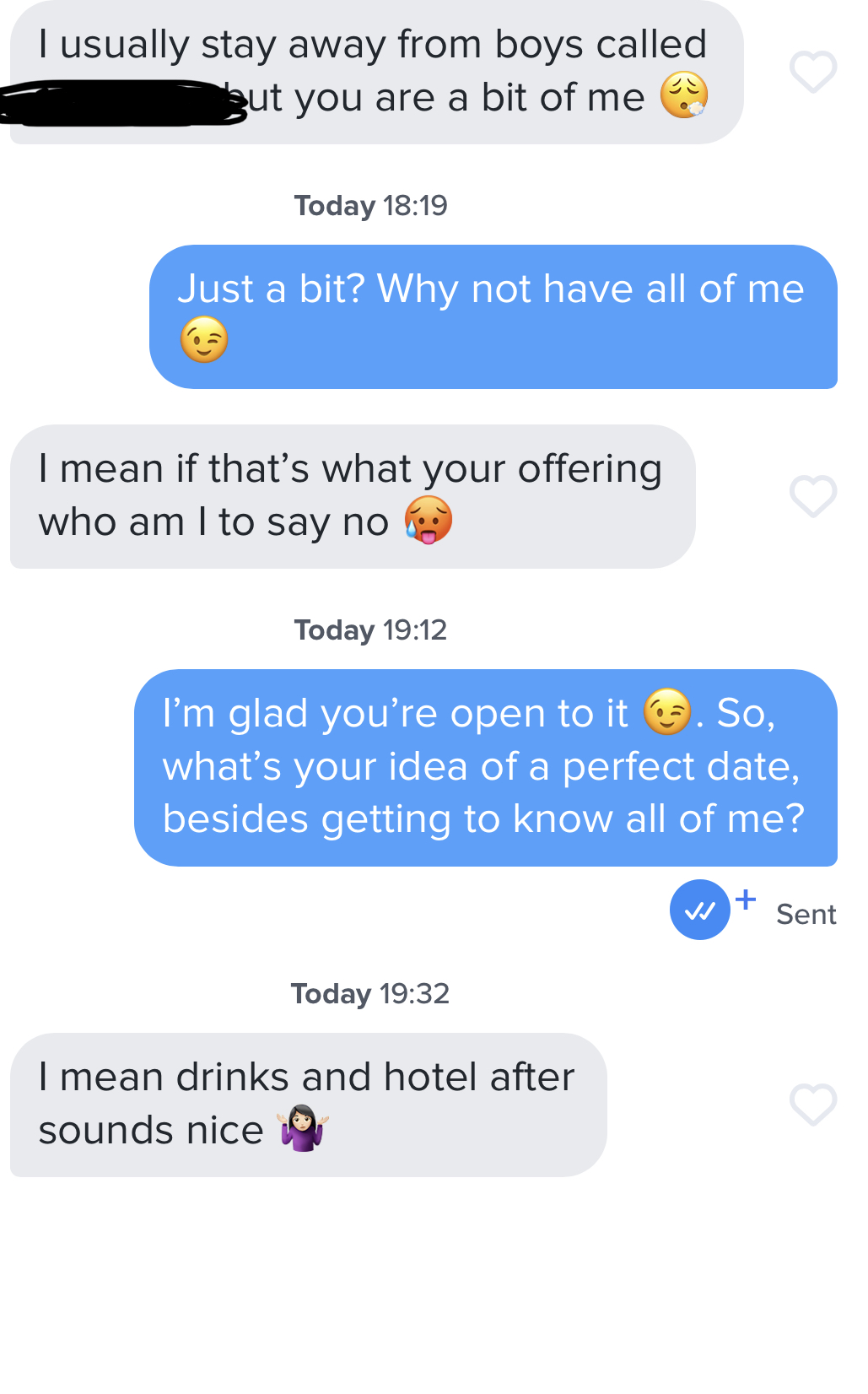The height and width of the screenshot is (1394, 868).
Task: Tap the blue read receipt checkmark button
Action: [x=700, y=910]
